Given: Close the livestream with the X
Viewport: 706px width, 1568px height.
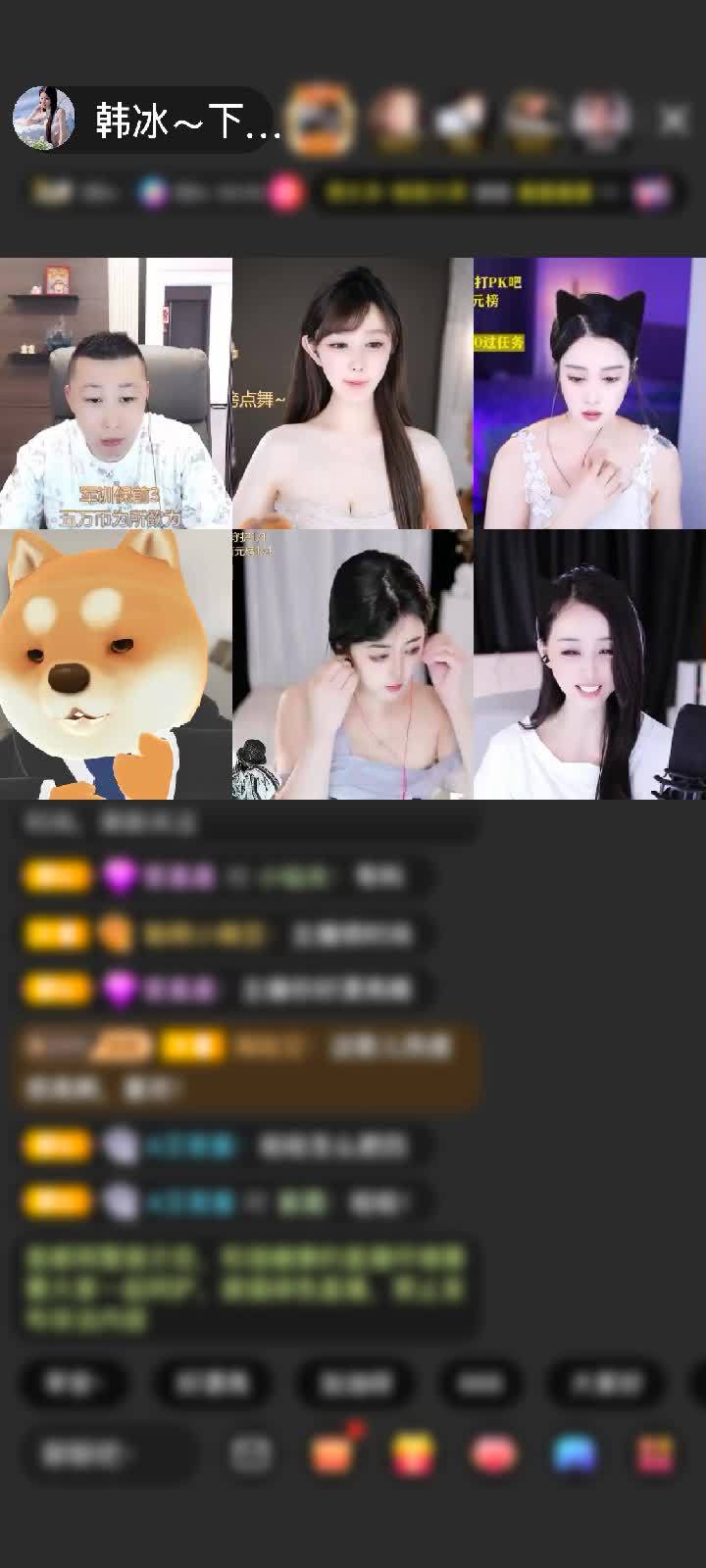Looking at the screenshot, I should (674, 120).
